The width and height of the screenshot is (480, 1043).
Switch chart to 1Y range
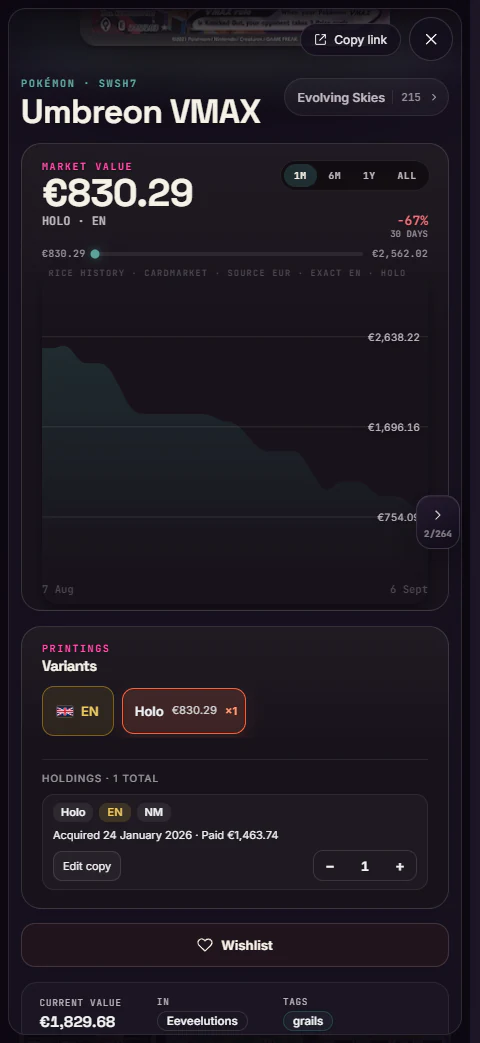369,176
